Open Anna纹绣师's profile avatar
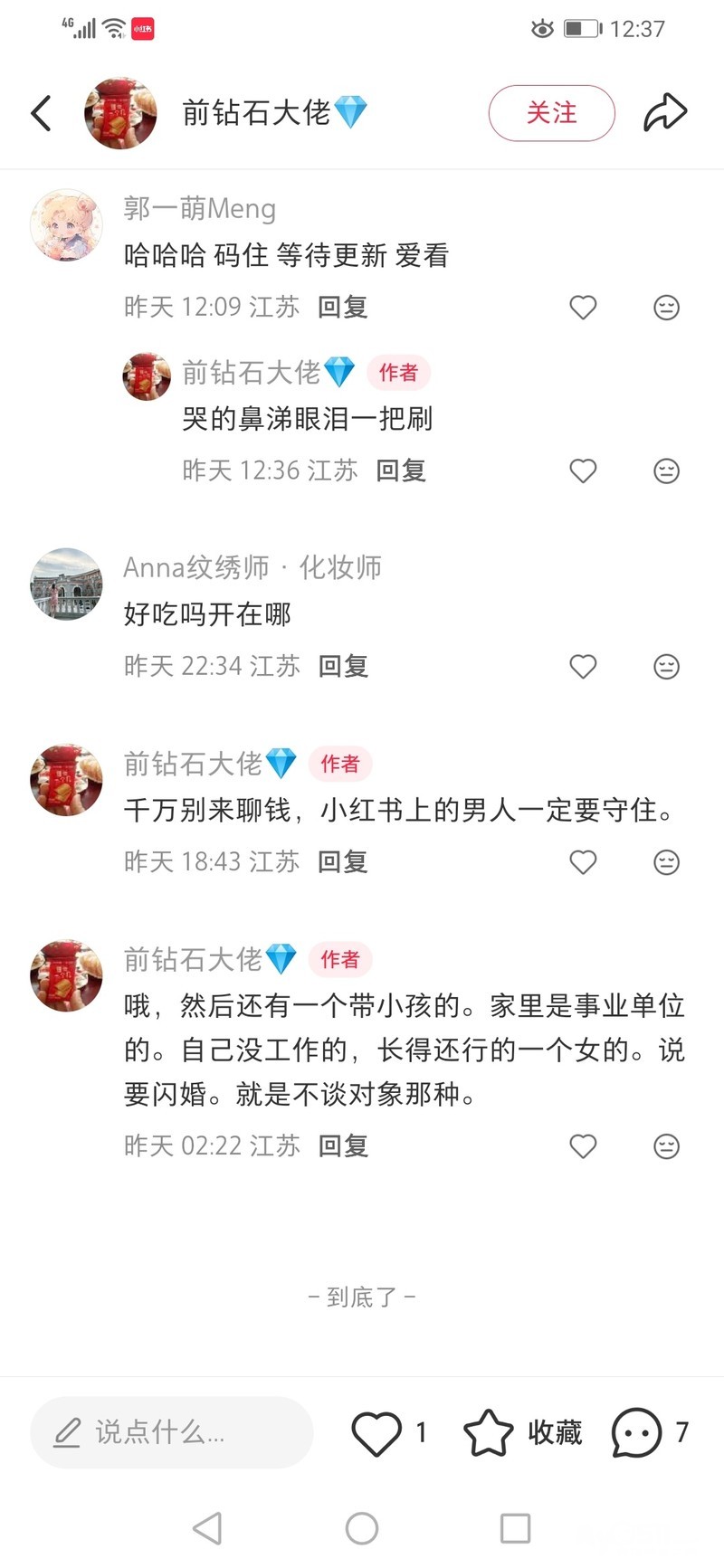The image size is (724, 1568). [x=66, y=584]
